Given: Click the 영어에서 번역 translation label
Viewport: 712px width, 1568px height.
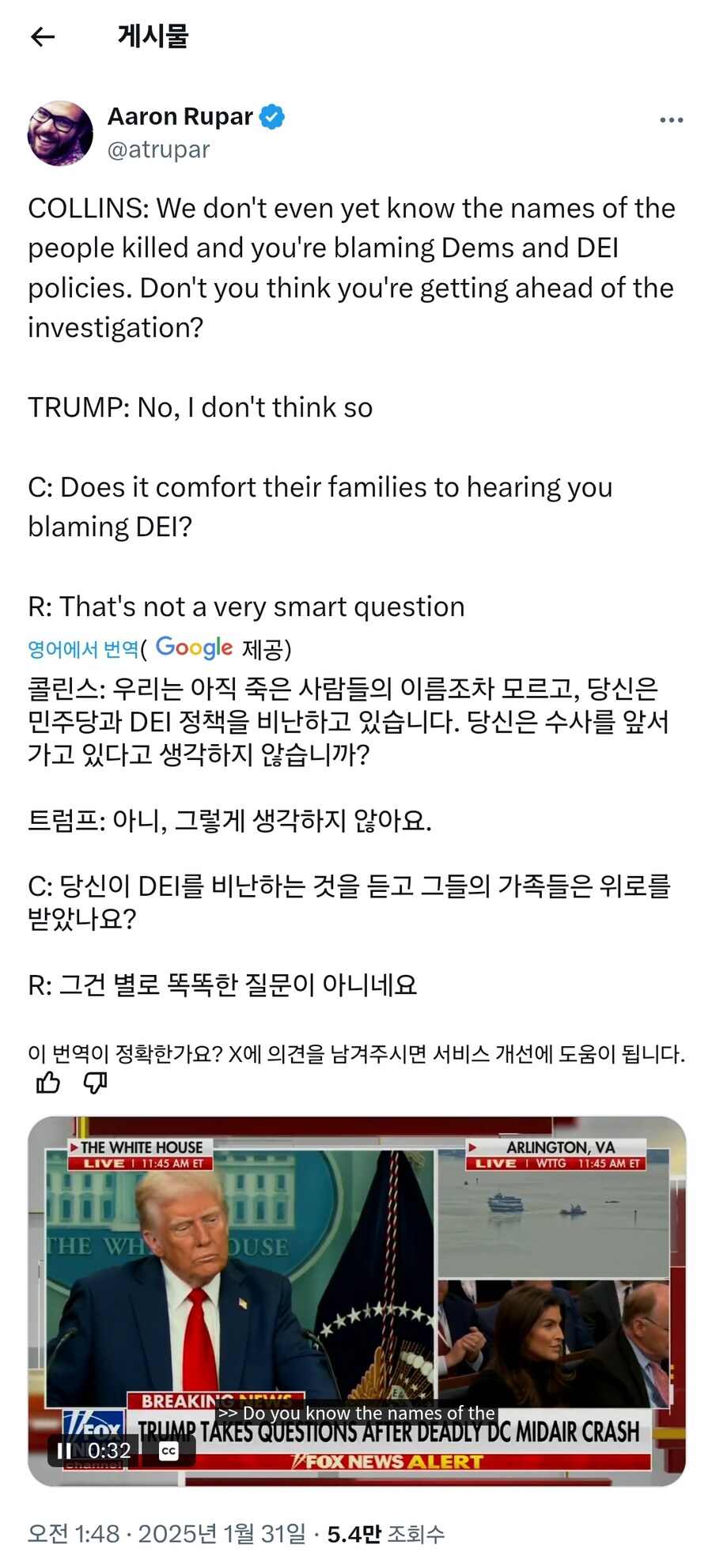Looking at the screenshot, I should pyautogui.click(x=83, y=648).
